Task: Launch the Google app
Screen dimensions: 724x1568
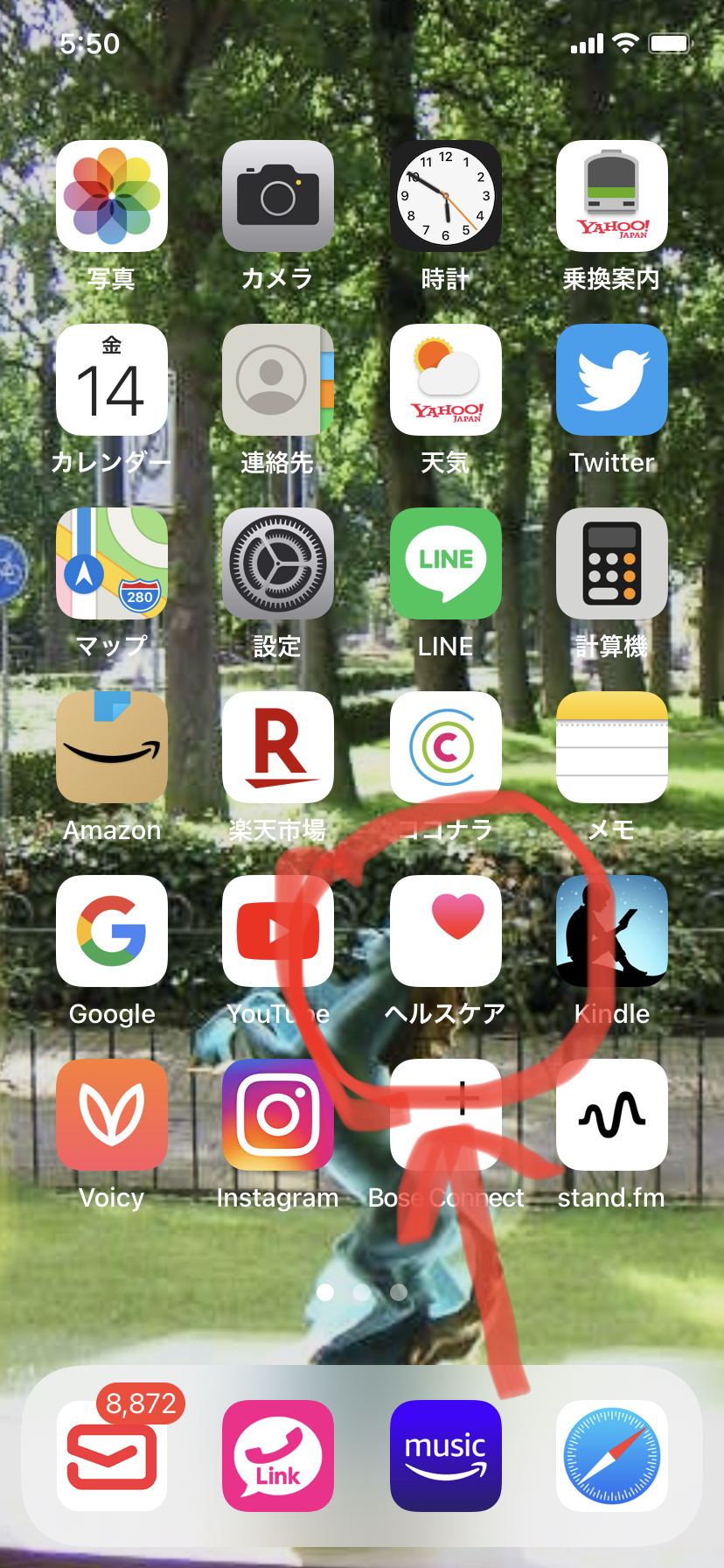Action: tap(112, 931)
